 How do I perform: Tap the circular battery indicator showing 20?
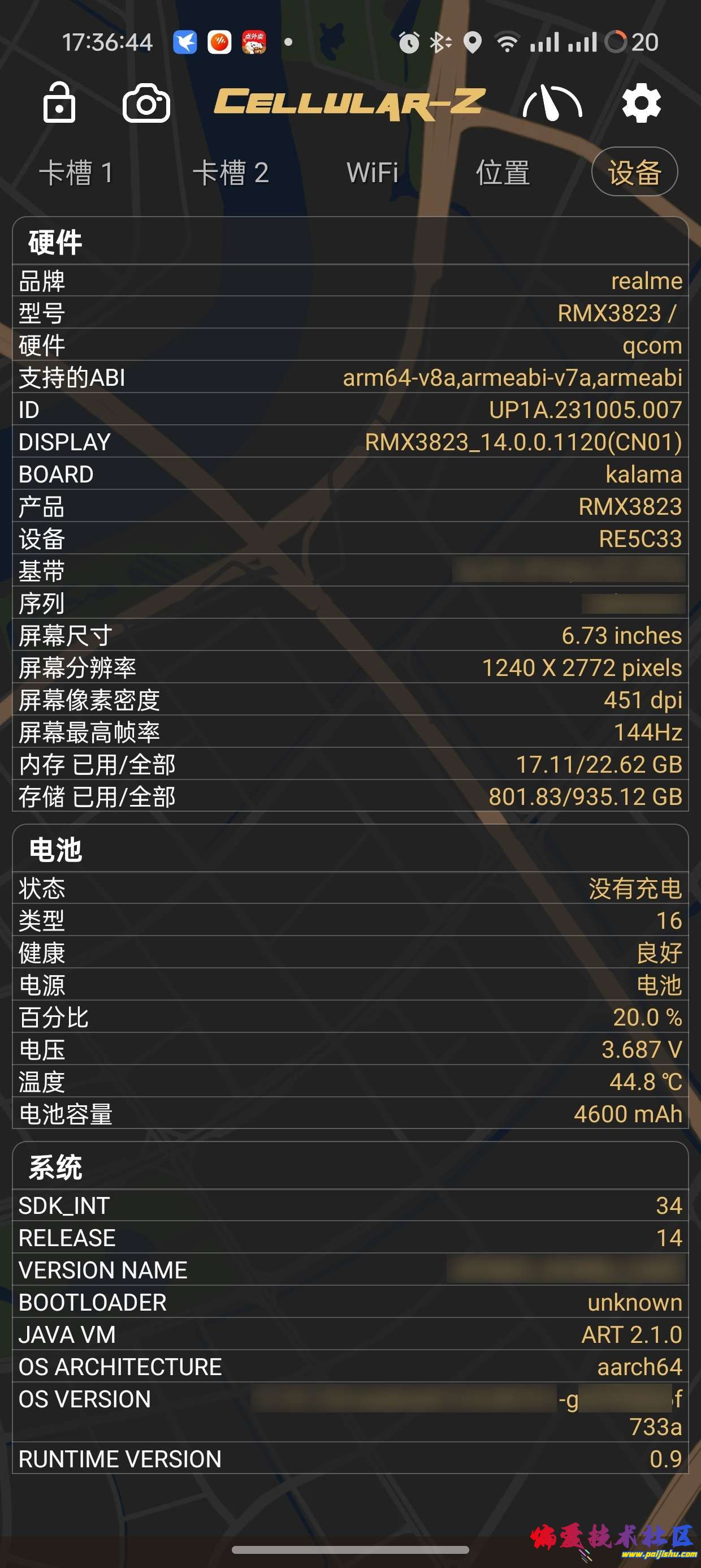619,41
